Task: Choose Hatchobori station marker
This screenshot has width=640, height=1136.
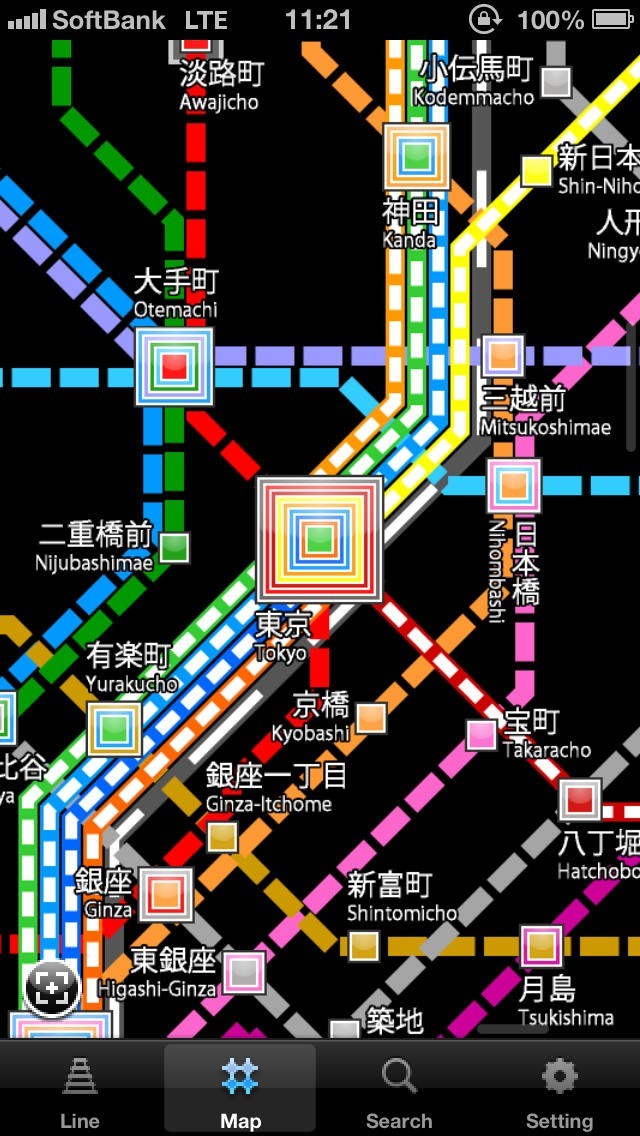Action: (580, 800)
